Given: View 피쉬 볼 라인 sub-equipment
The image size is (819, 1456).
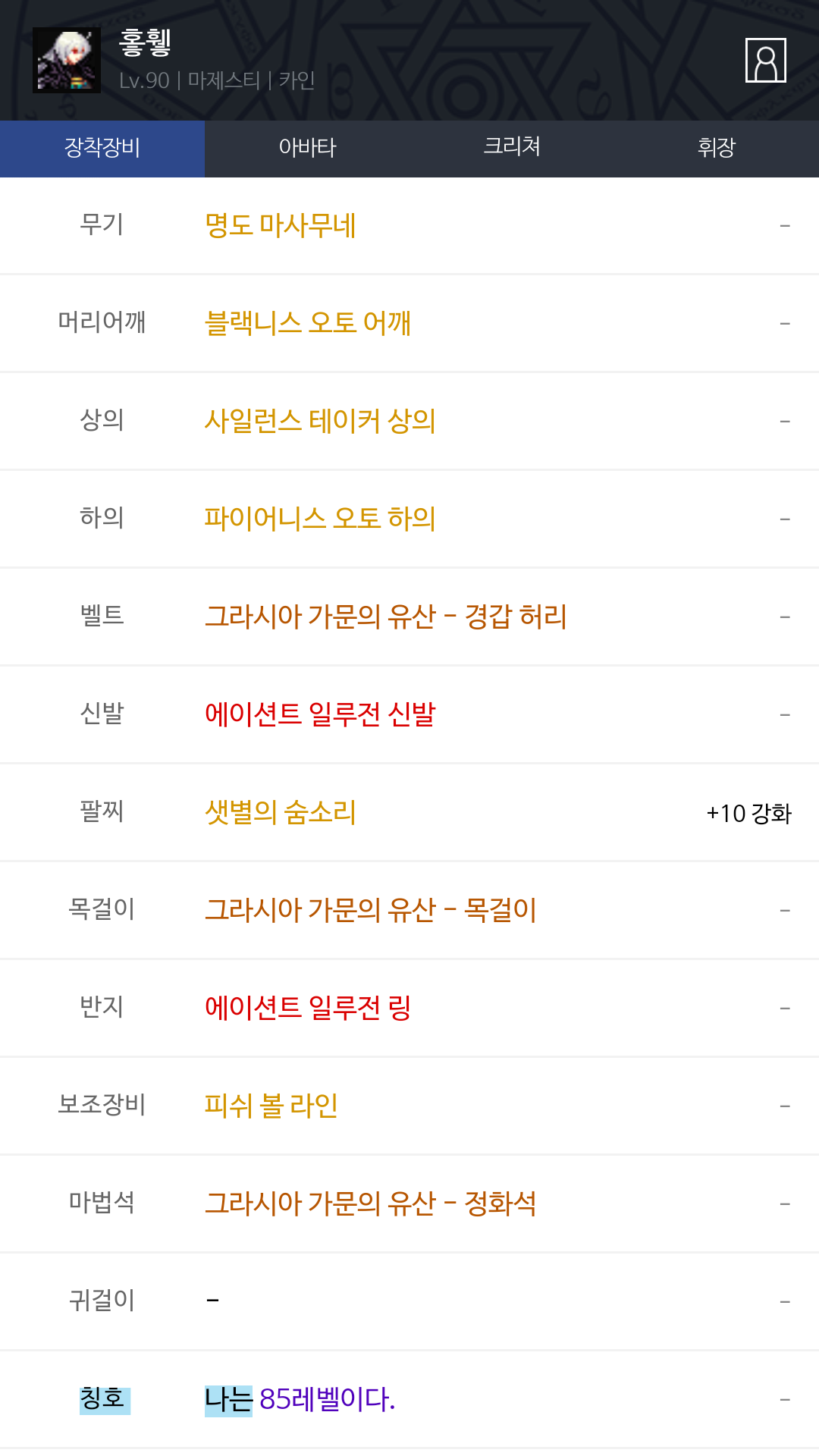Looking at the screenshot, I should click(x=271, y=1106).
